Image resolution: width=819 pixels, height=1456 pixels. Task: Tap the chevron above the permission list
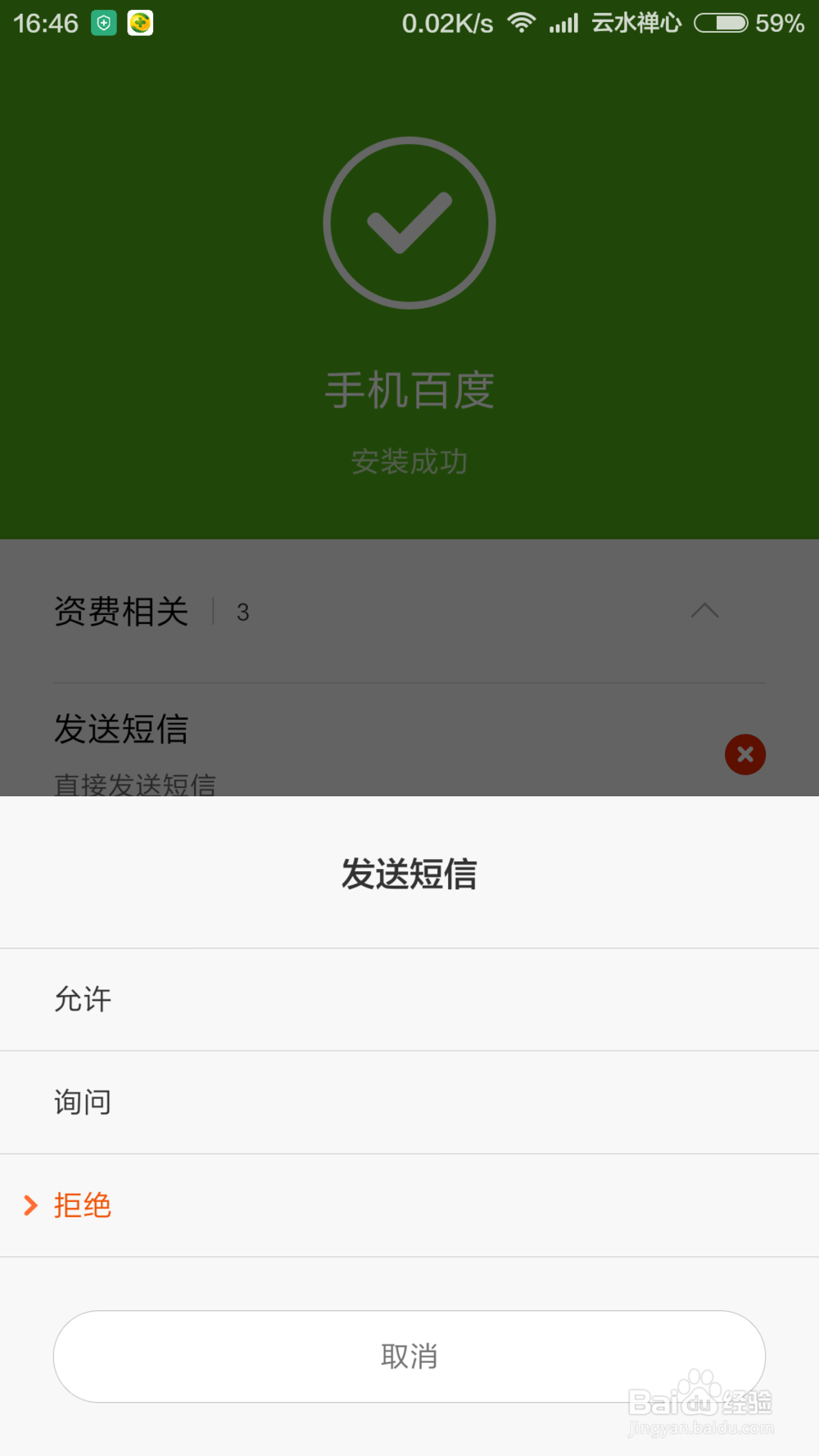point(705,611)
